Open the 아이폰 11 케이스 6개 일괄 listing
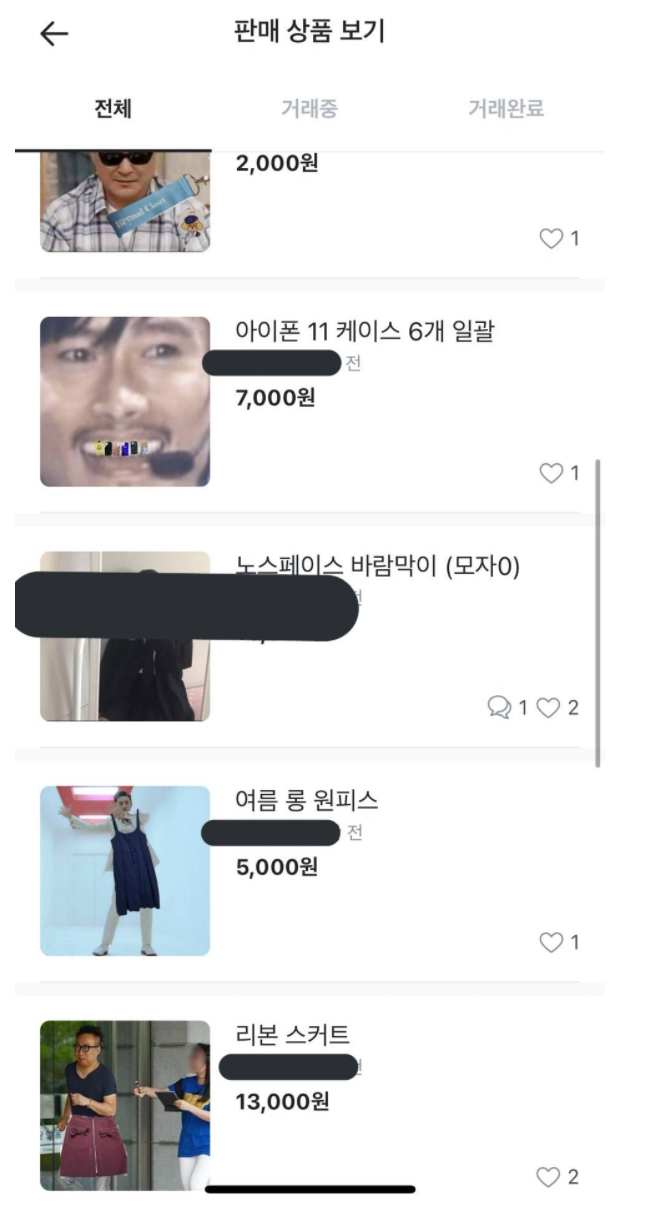Viewport: 651px width, 1228px height. [x=364, y=333]
